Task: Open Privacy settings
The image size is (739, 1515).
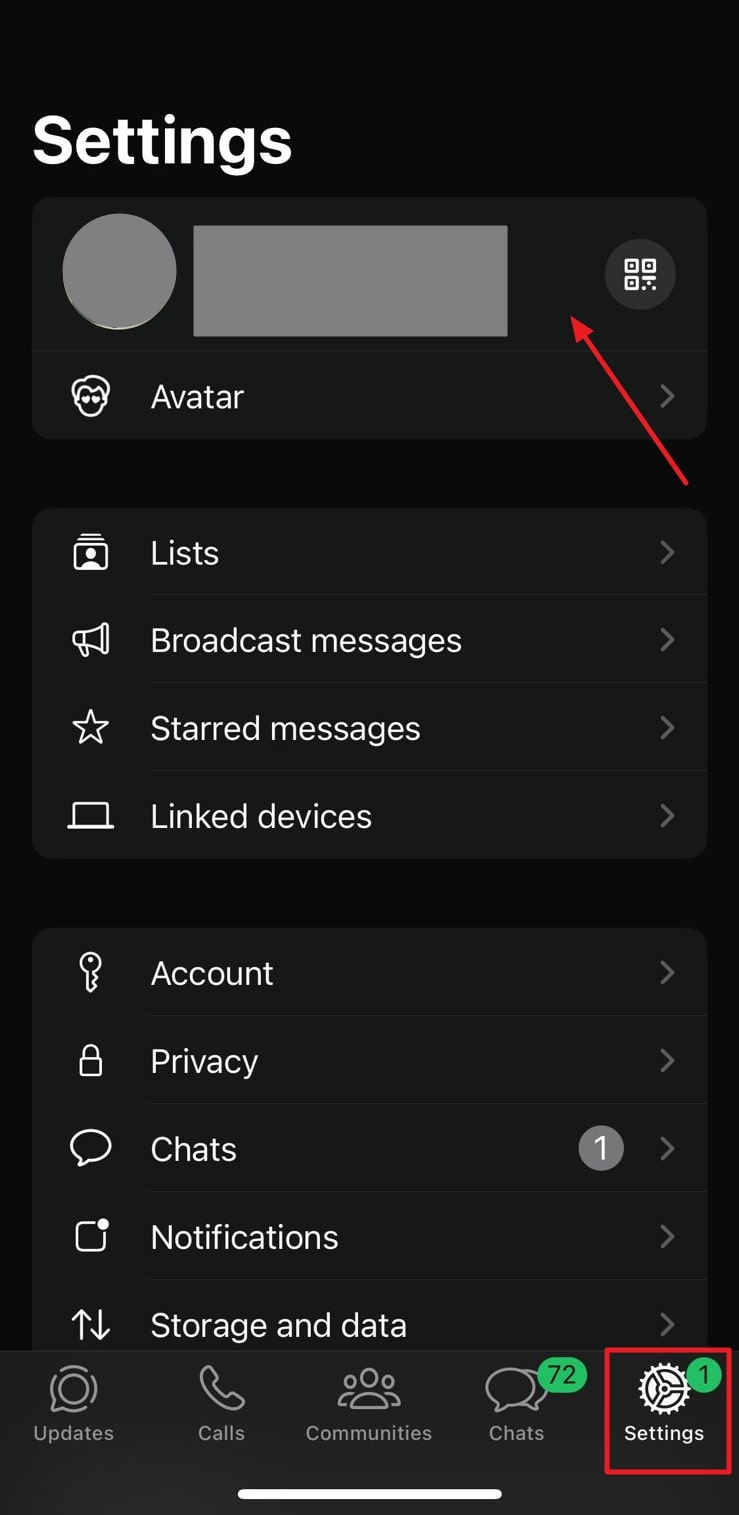Action: pos(369,1061)
